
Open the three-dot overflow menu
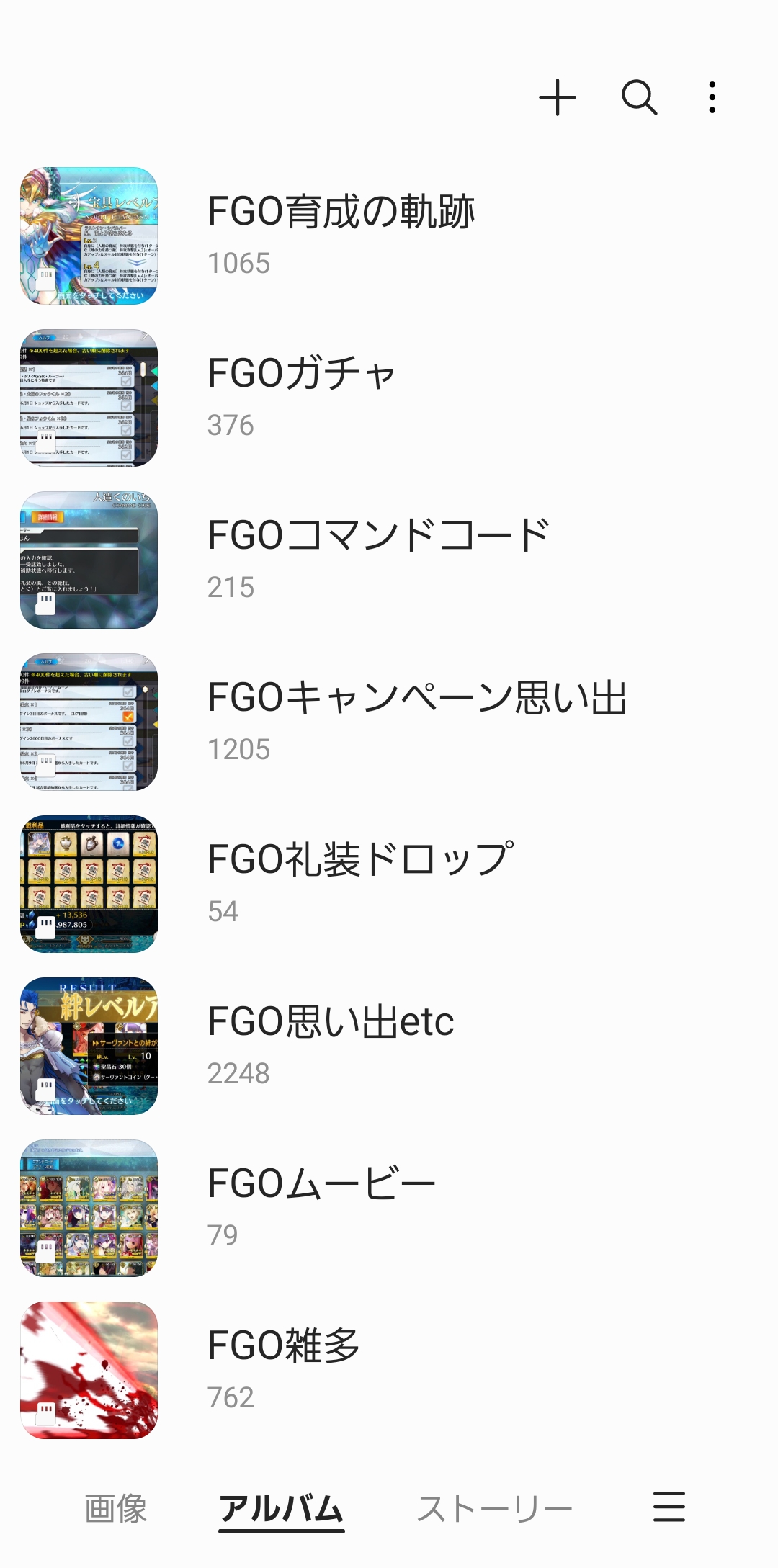[x=712, y=97]
